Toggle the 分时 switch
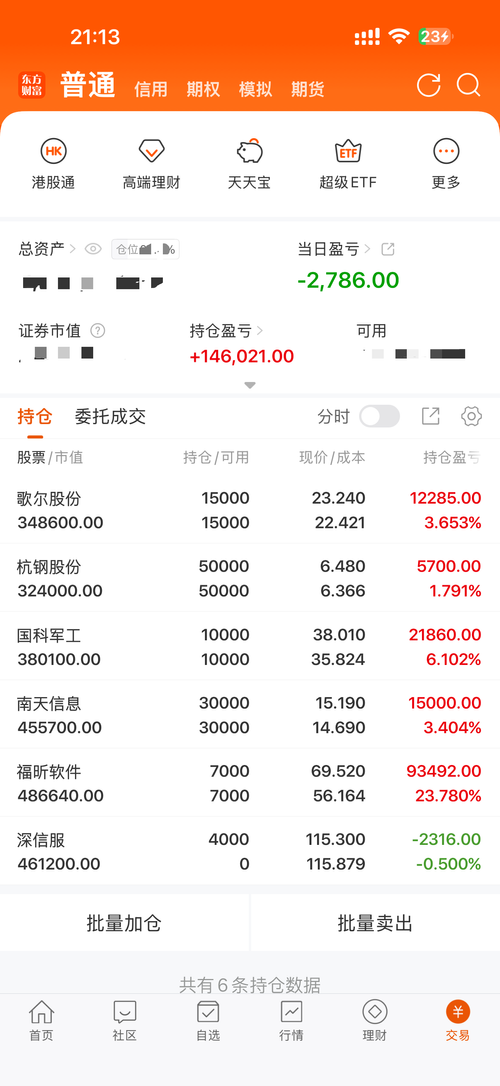The height and width of the screenshot is (1086, 500). point(379,416)
